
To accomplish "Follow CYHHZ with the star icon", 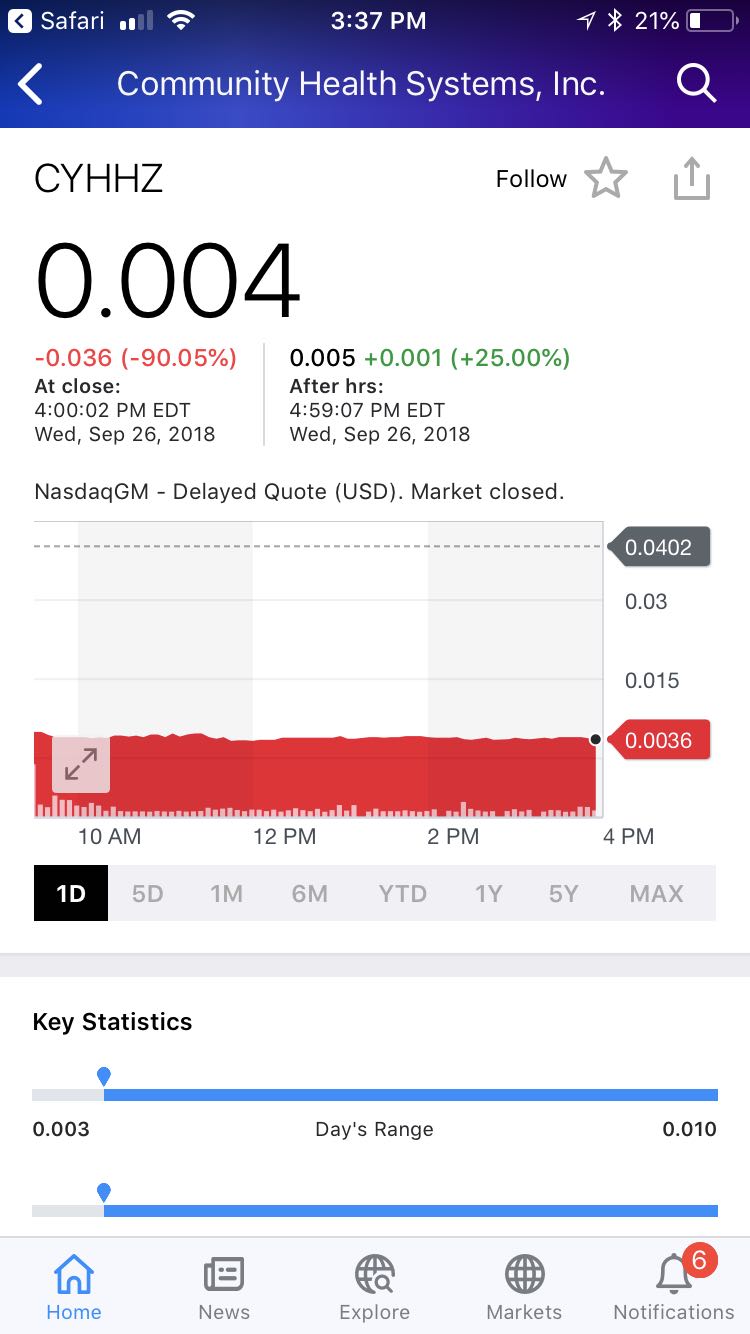I will pos(605,180).
